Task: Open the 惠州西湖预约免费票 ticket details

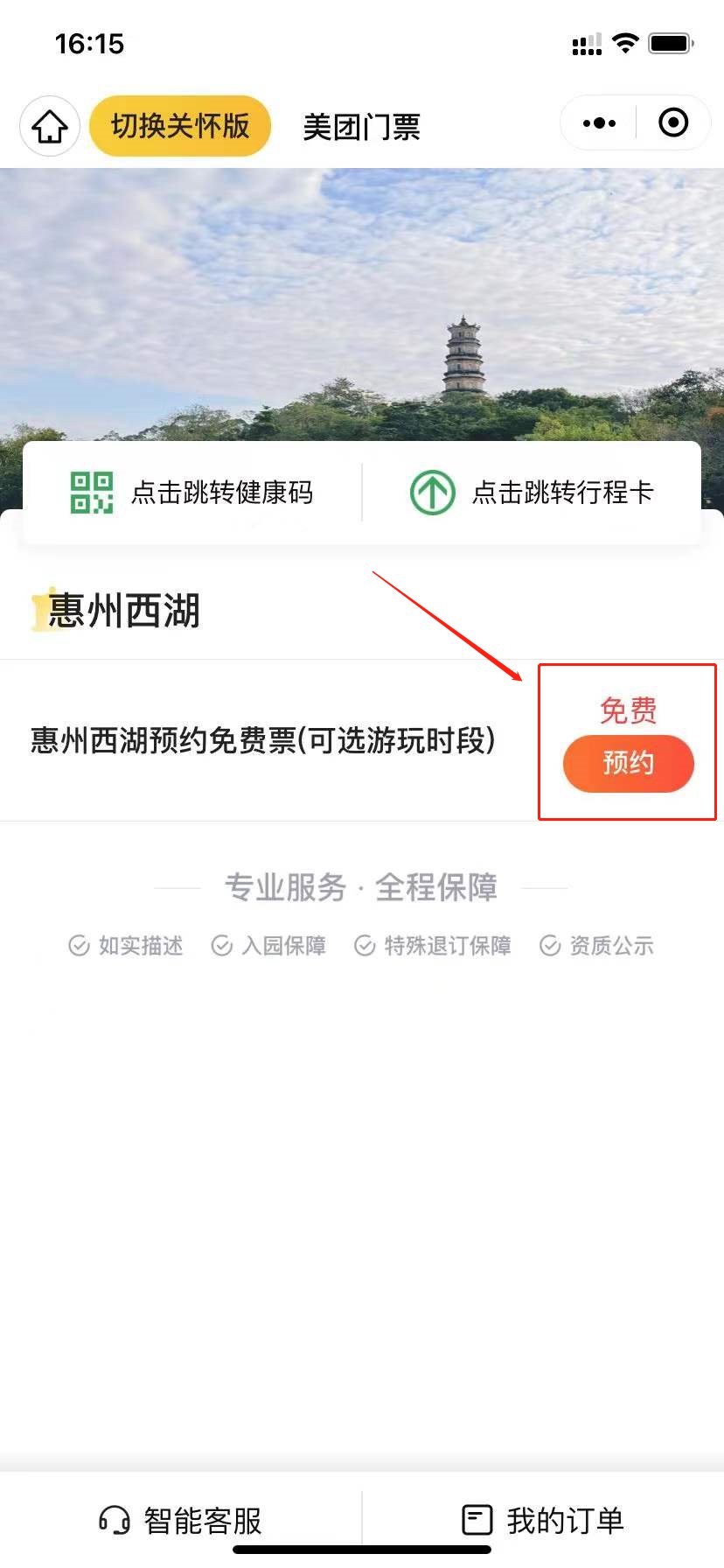Action: [x=262, y=741]
